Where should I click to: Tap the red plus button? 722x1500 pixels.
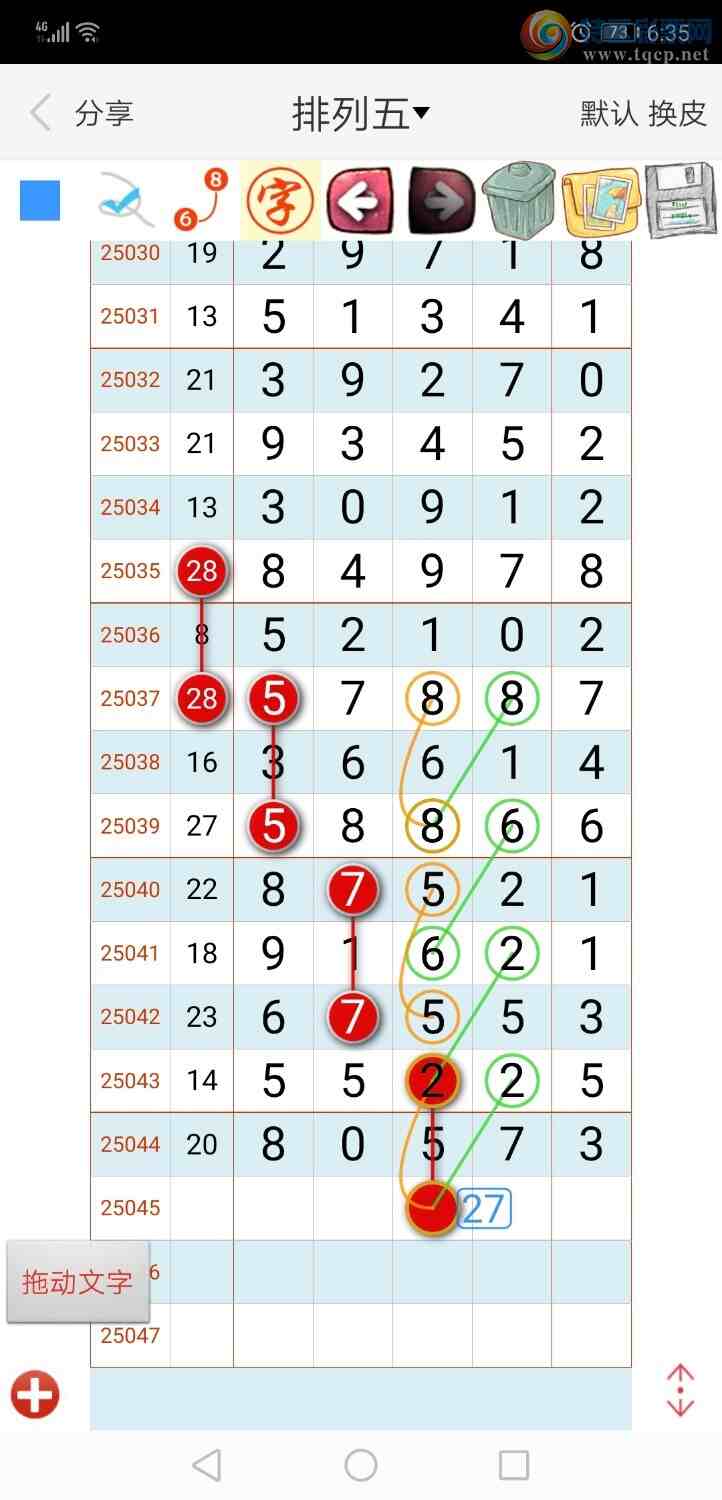point(36,1395)
